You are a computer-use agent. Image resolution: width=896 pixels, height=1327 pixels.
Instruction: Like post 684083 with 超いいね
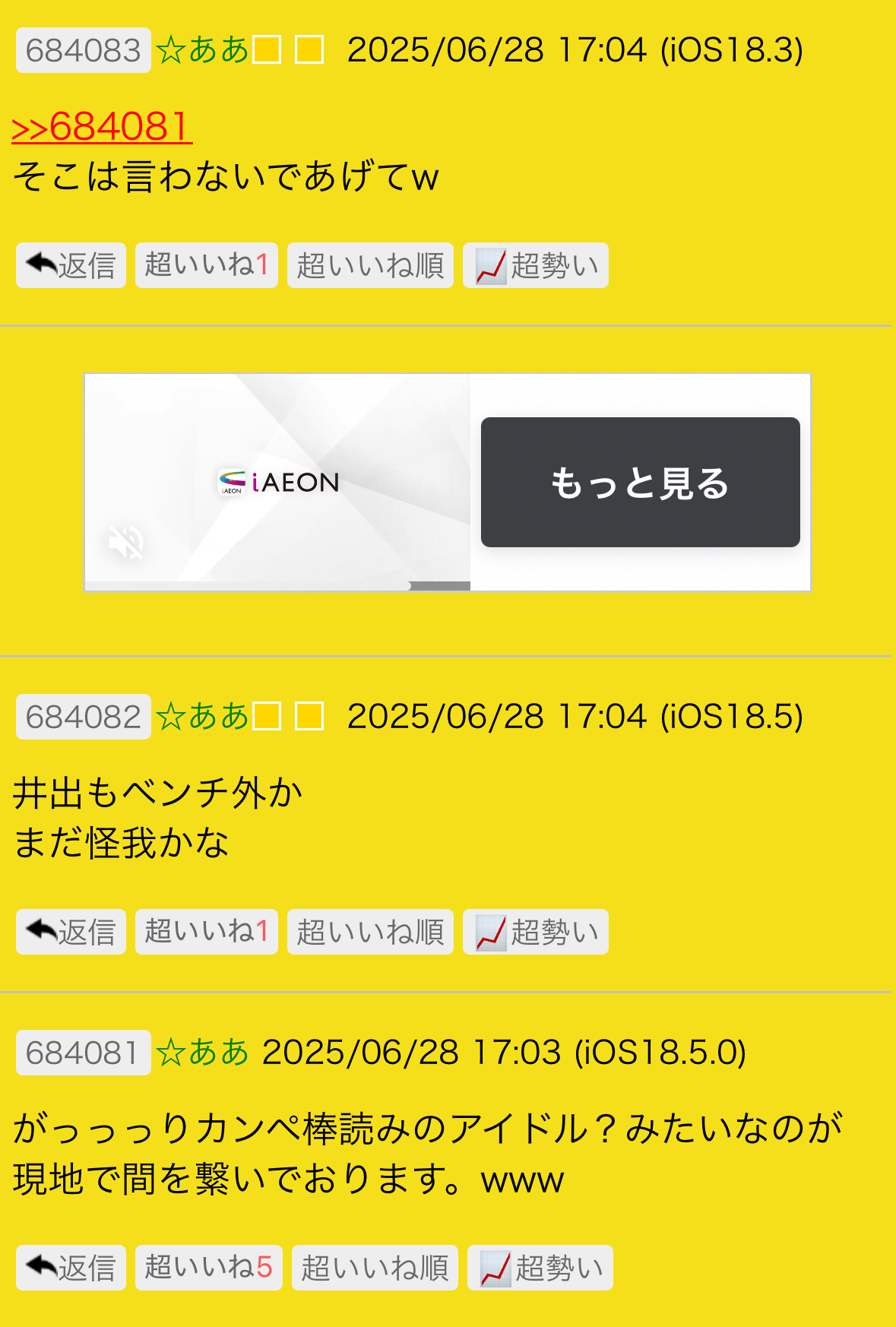(x=206, y=266)
